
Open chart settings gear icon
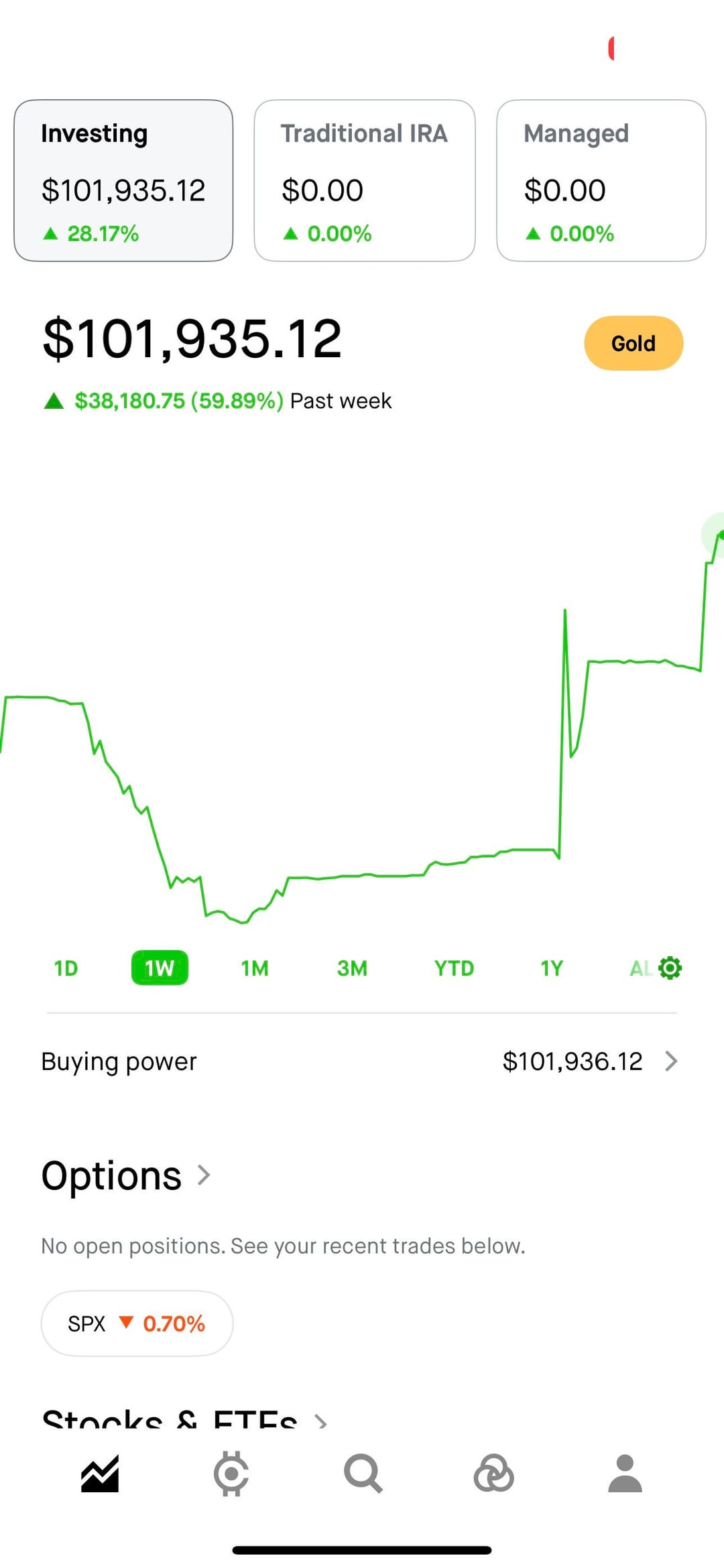(670, 968)
